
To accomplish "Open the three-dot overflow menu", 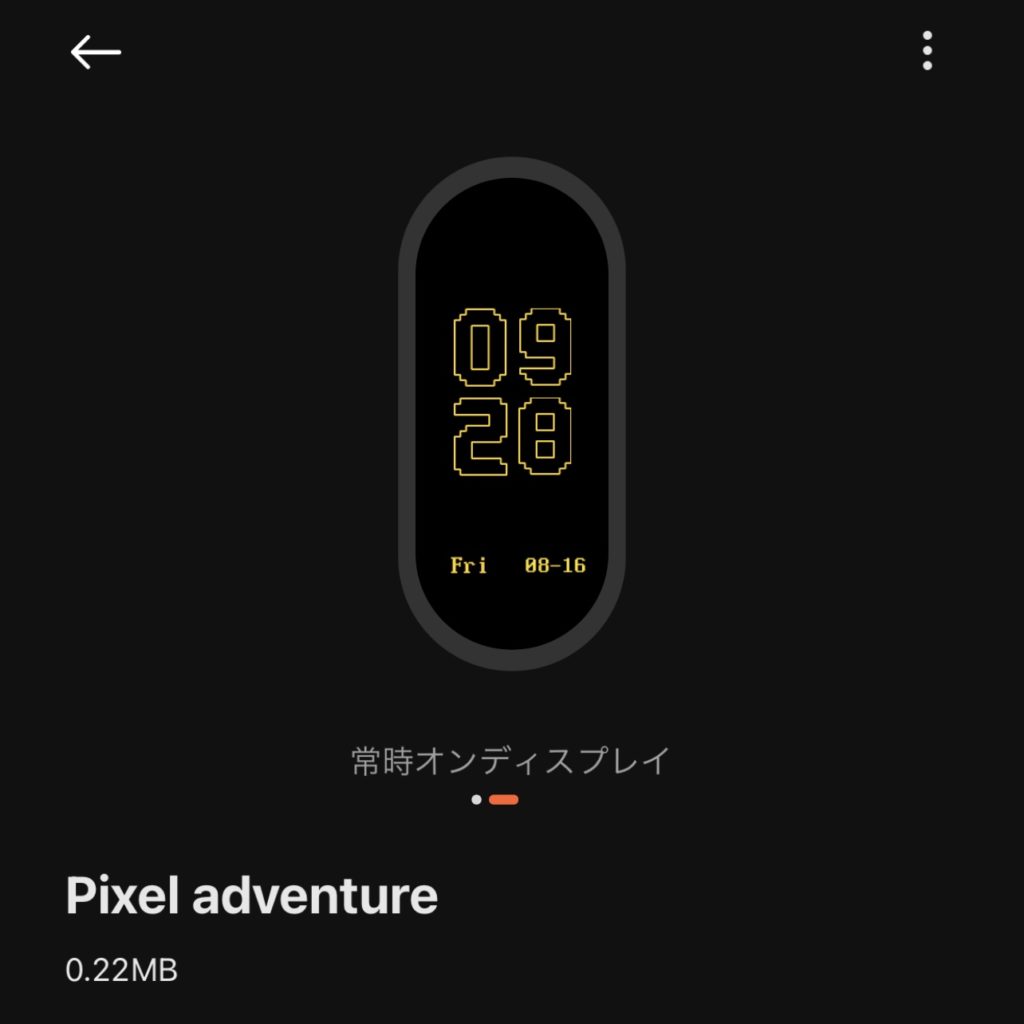I will coord(927,51).
